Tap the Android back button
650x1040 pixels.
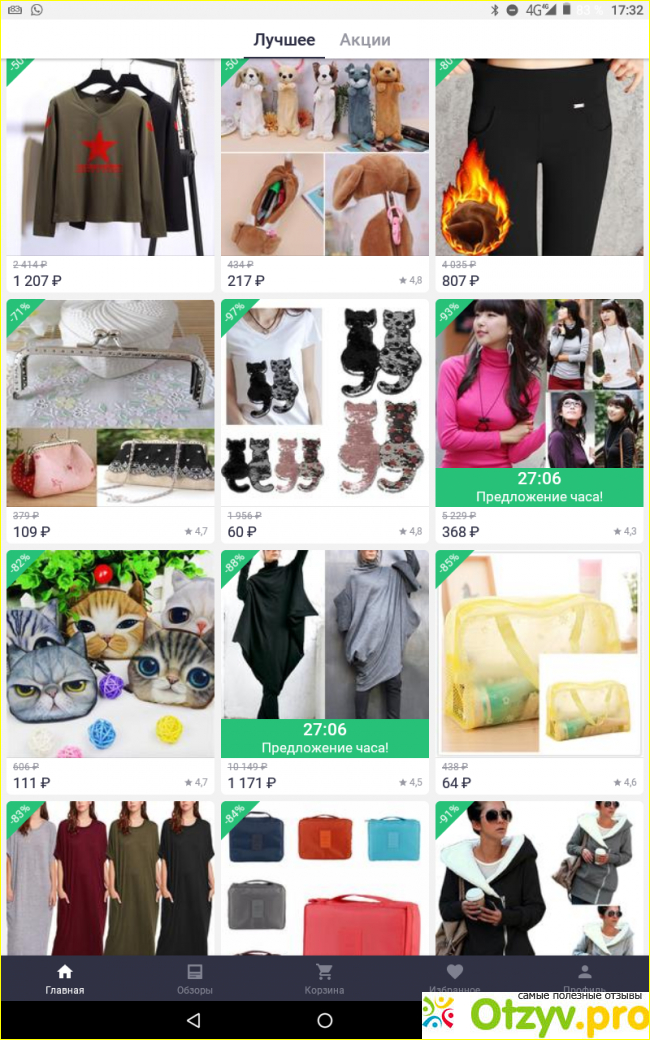pos(194,1020)
